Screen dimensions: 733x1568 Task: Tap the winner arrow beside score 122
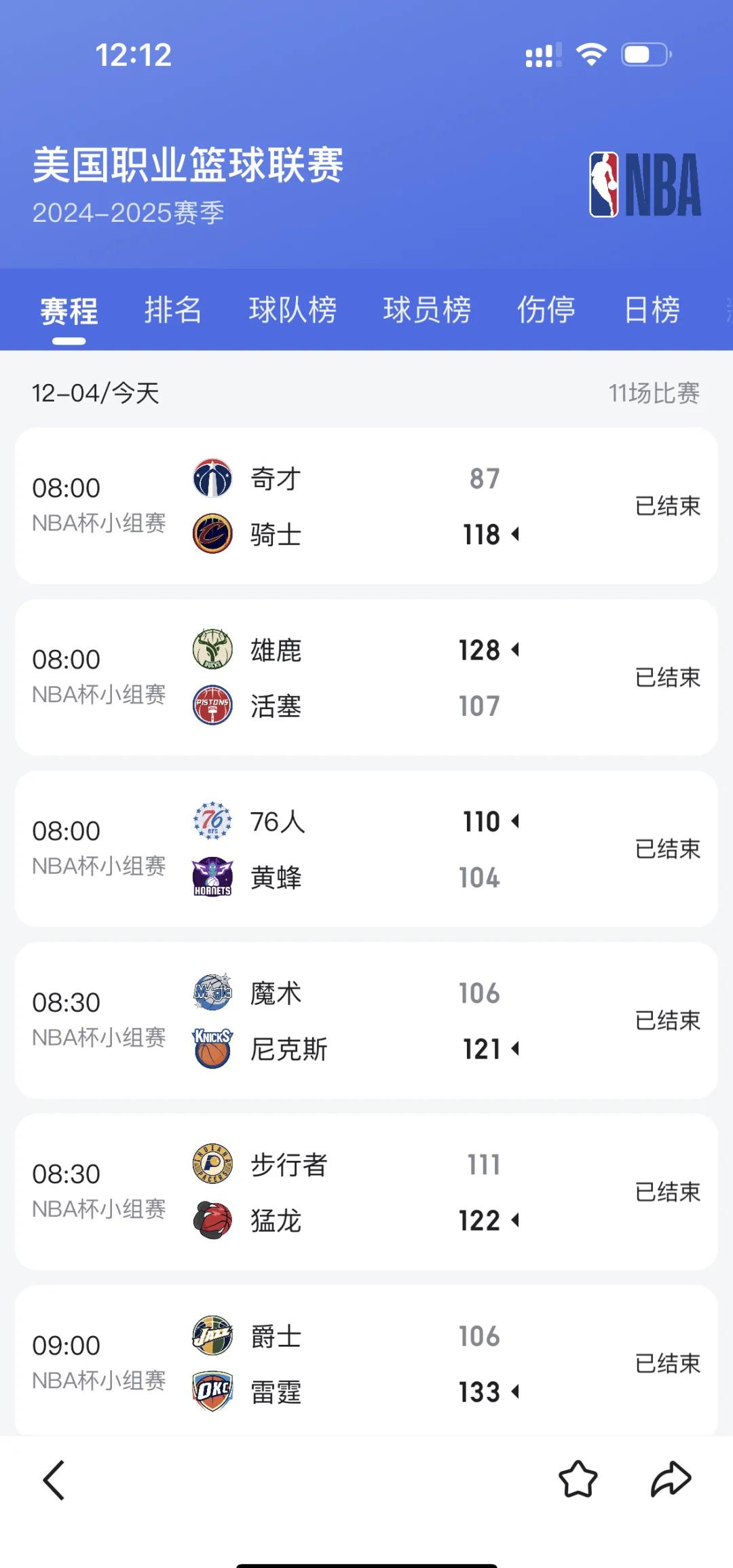click(x=517, y=1221)
